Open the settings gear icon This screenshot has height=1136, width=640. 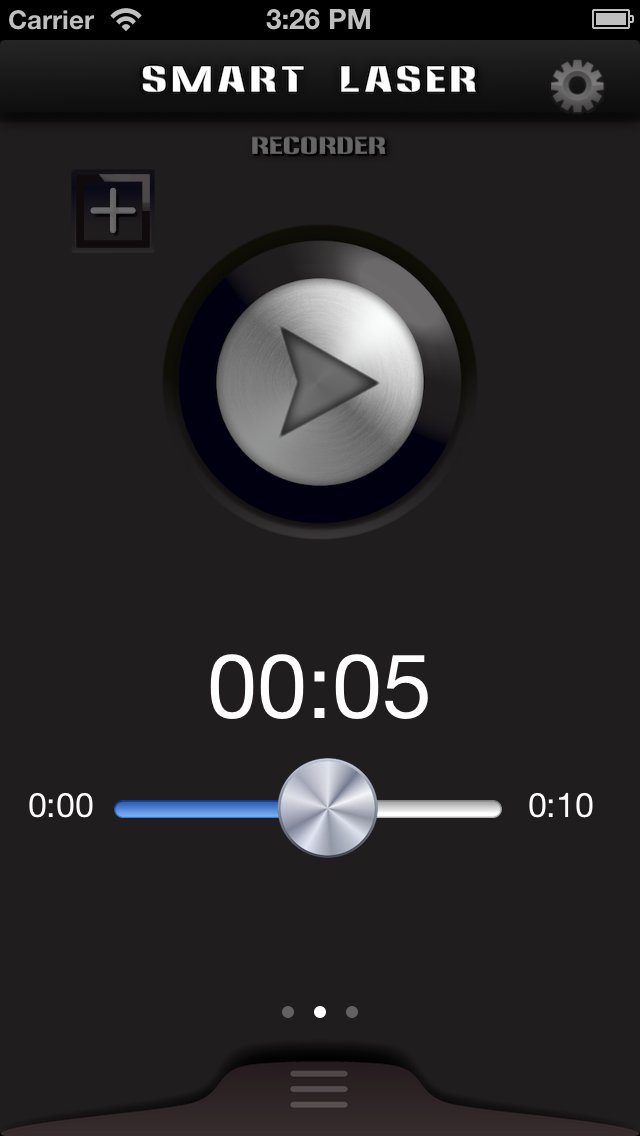[577, 86]
